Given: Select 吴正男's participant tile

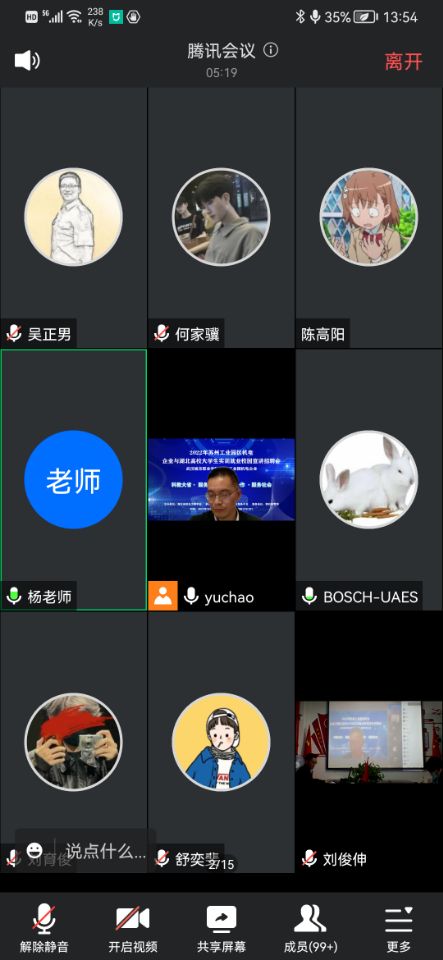Looking at the screenshot, I should pyautogui.click(x=73, y=218).
